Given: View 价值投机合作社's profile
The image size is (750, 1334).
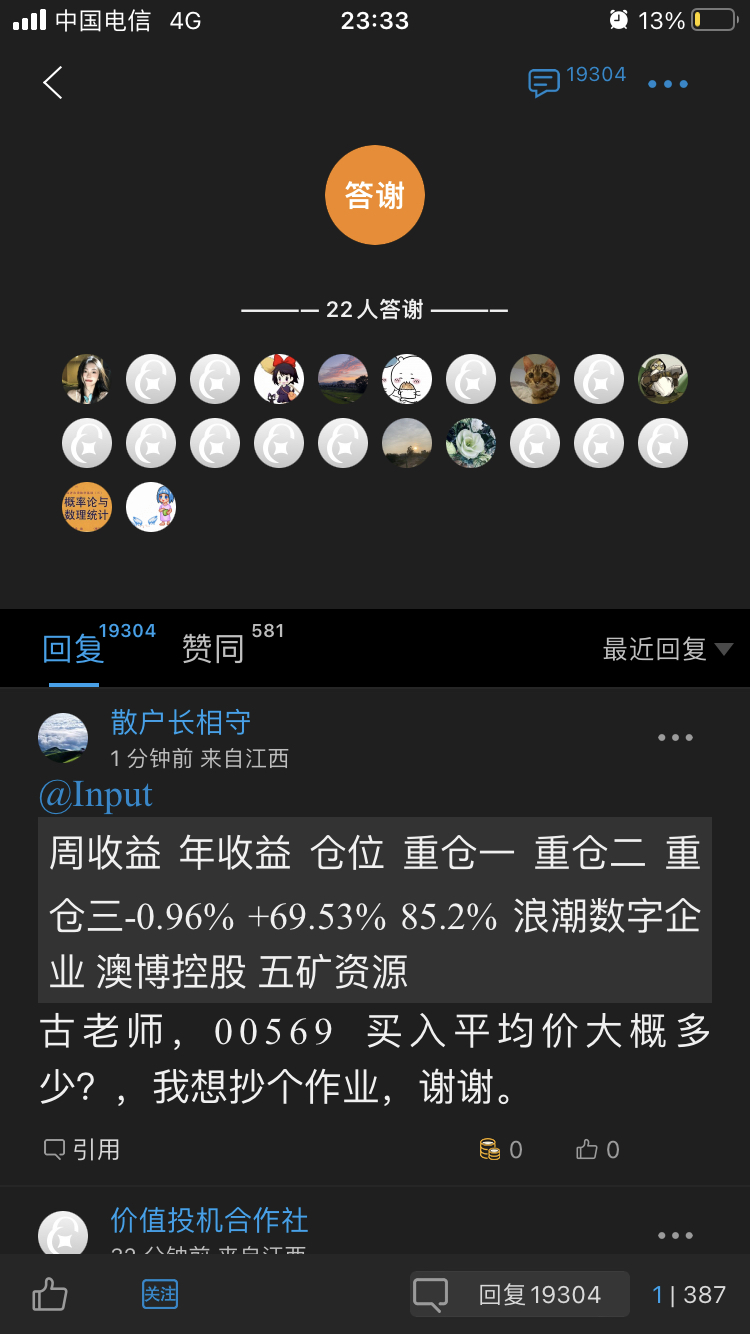Looking at the screenshot, I should click(x=209, y=1220).
